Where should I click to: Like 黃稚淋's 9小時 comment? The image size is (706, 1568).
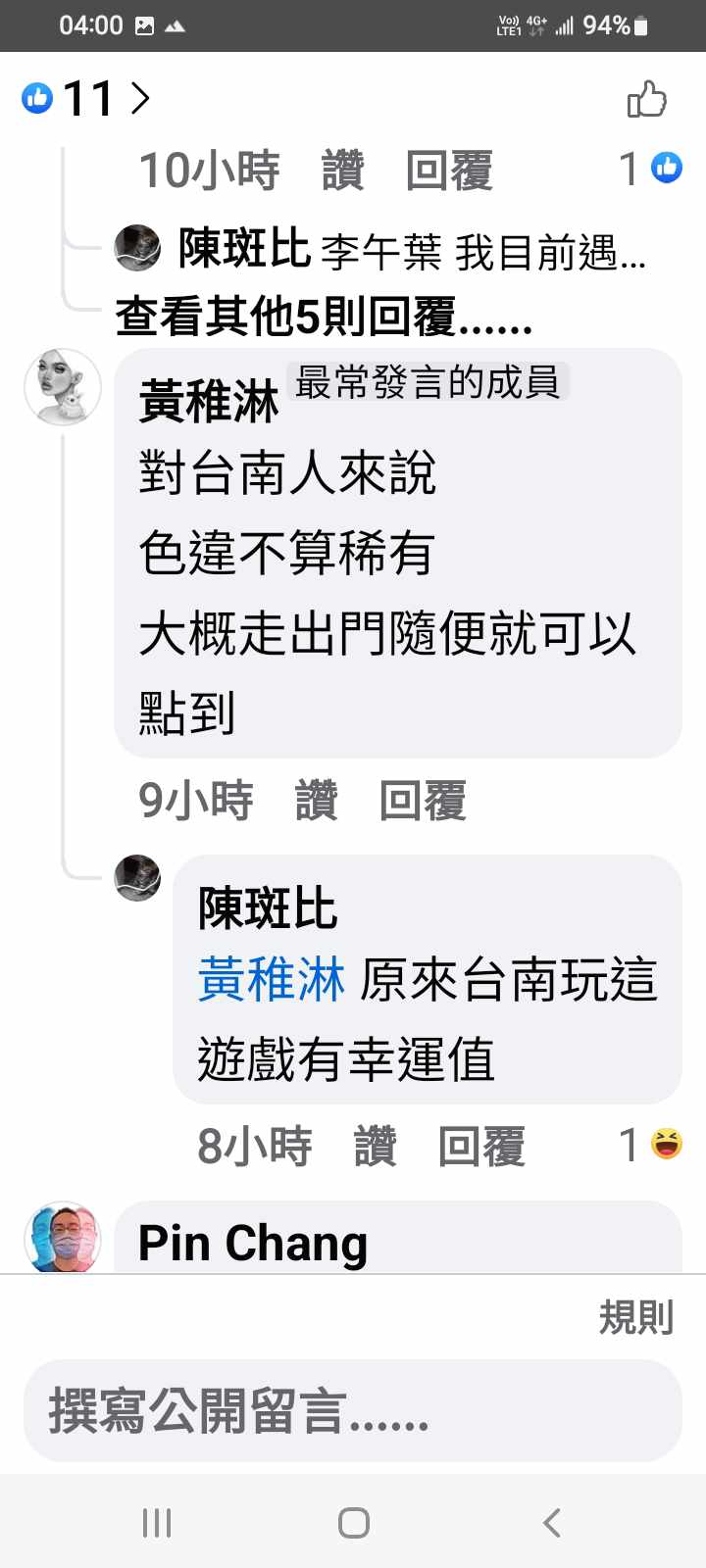pos(316,800)
